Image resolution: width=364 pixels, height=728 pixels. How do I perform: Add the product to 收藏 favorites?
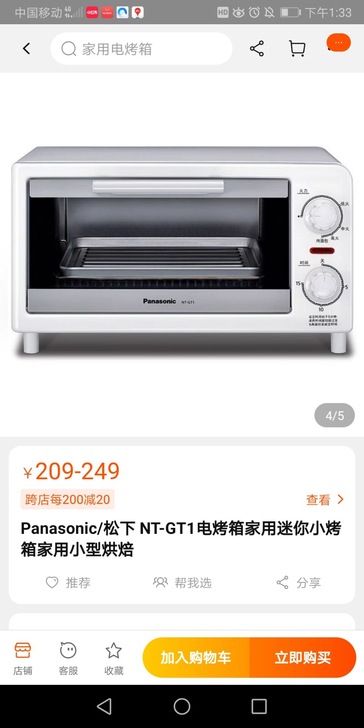tap(114, 658)
